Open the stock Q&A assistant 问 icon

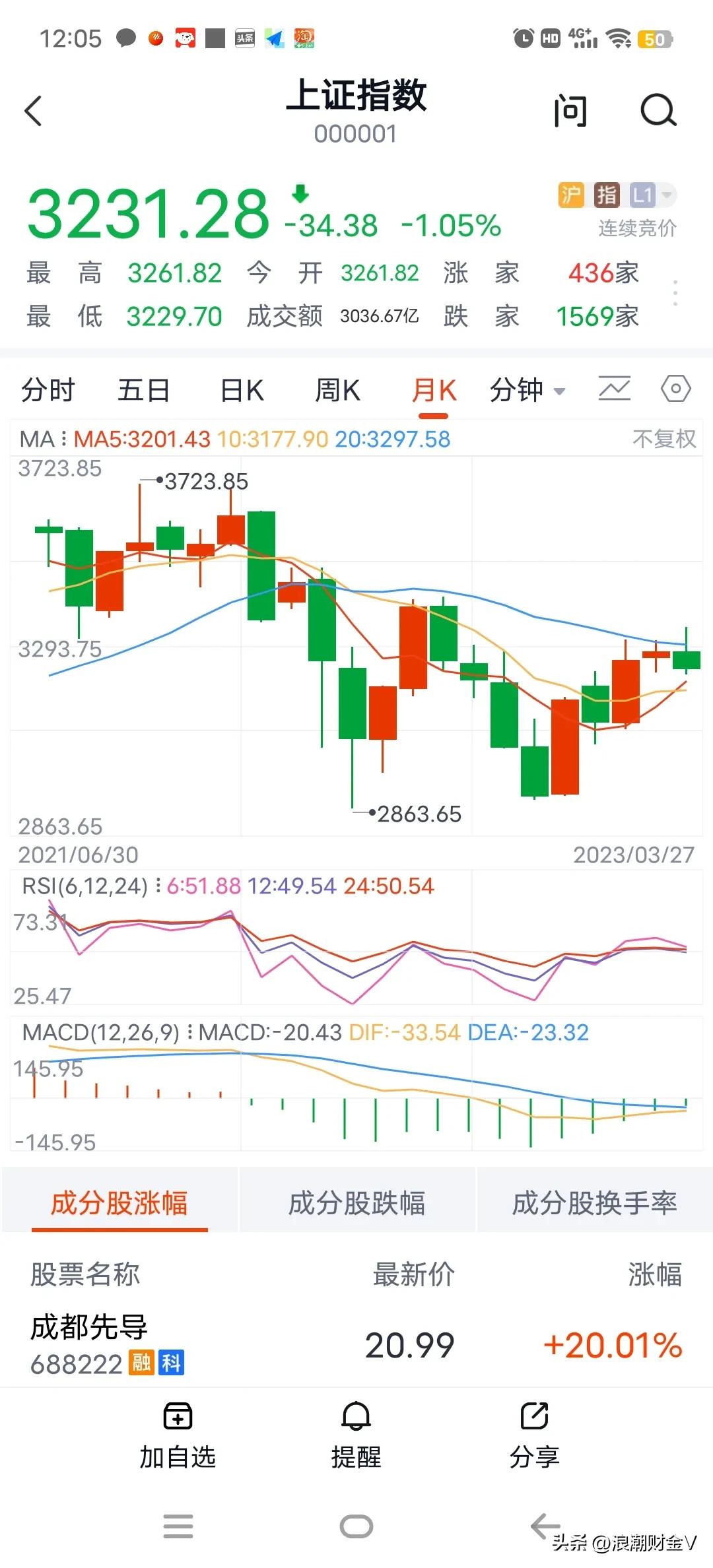click(570, 111)
